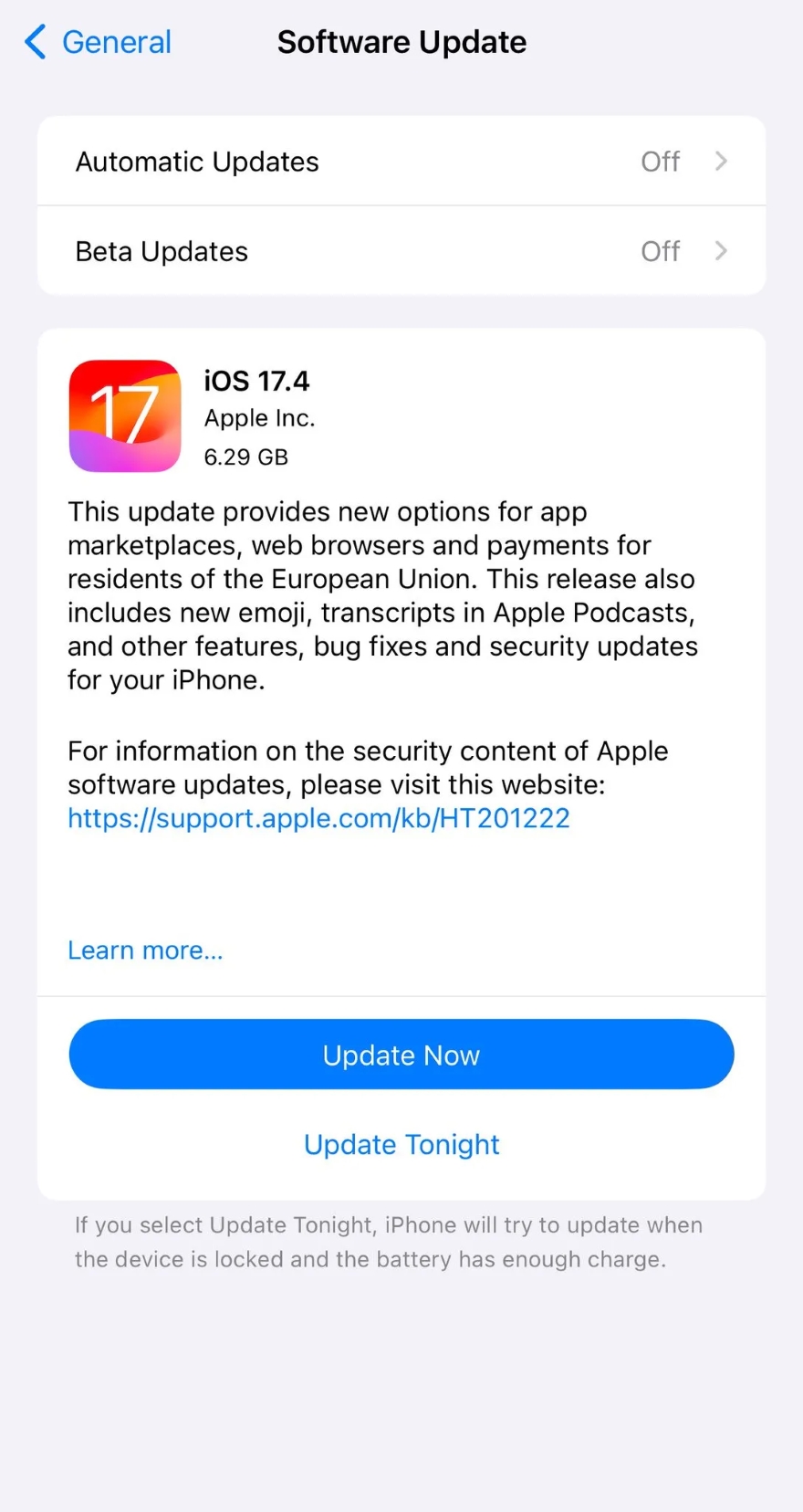This screenshot has width=803, height=1512.
Task: Open Automatic Updates settings
Action: tap(401, 161)
